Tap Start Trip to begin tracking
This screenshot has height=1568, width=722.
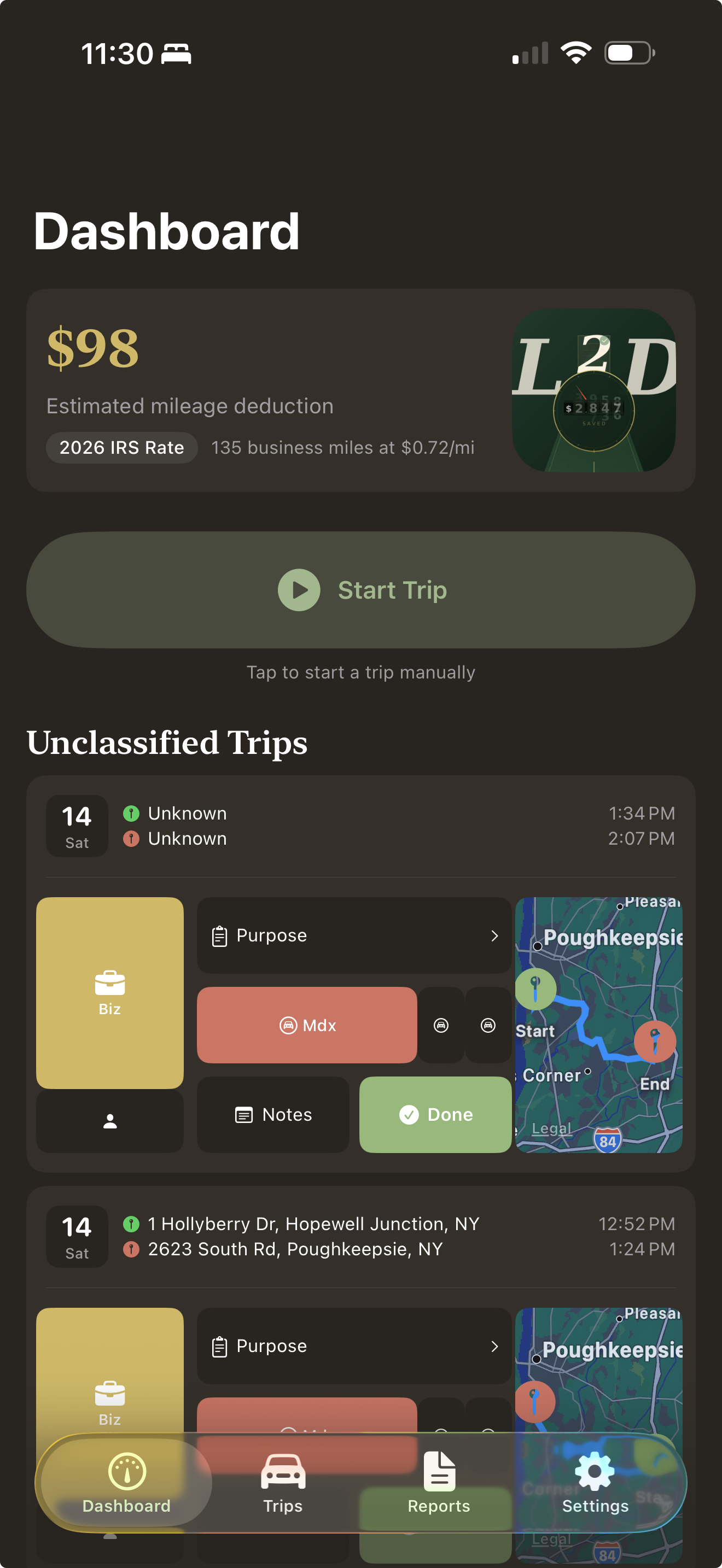(x=361, y=589)
